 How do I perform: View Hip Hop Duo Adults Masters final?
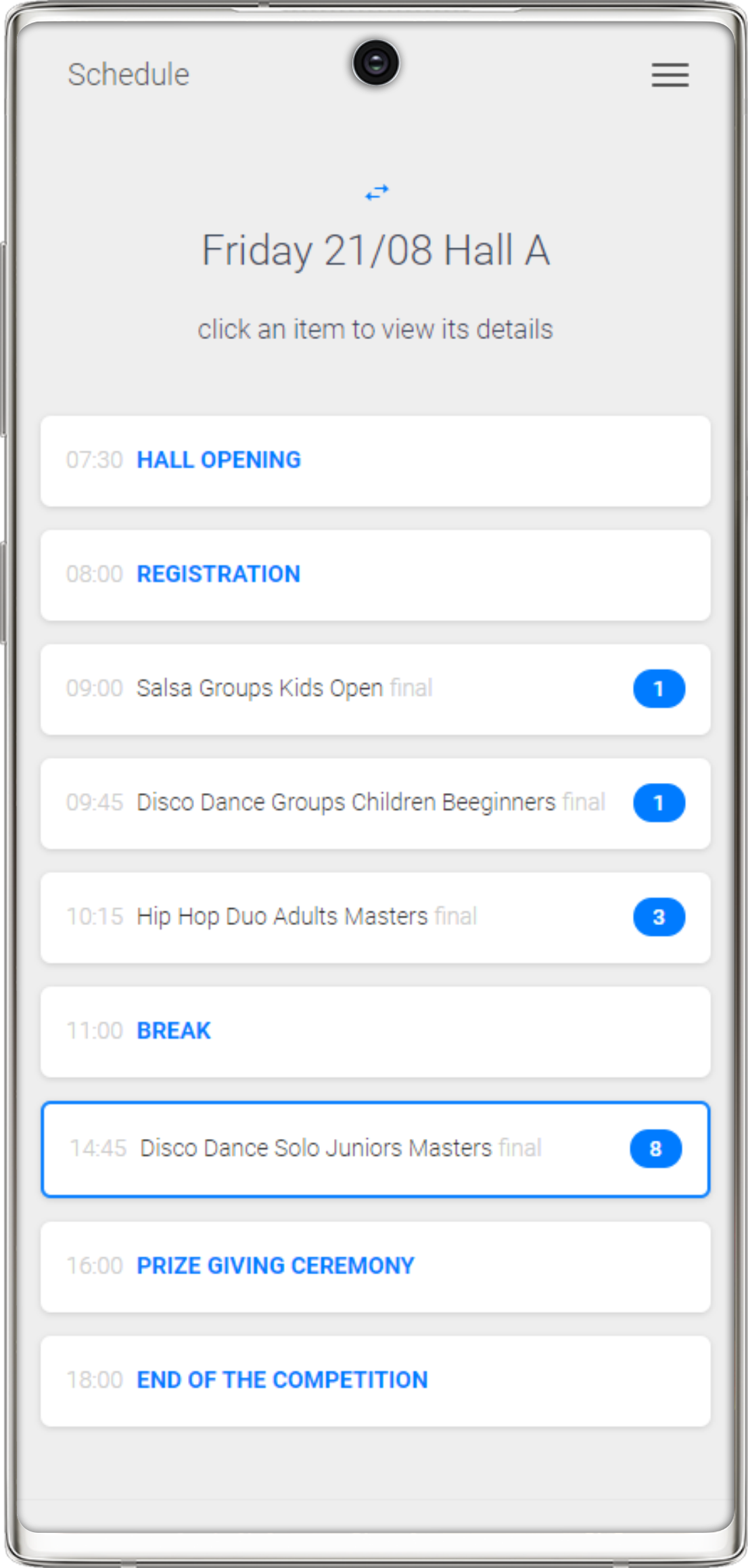point(375,917)
